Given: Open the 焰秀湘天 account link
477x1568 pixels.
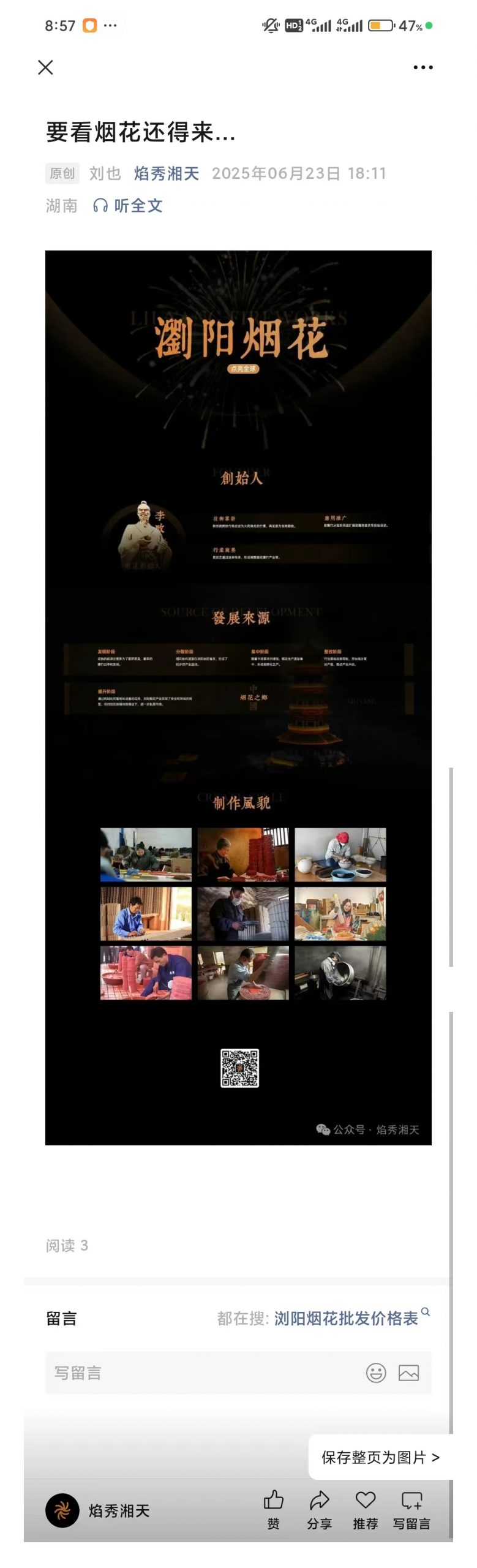Looking at the screenshot, I should point(167,173).
